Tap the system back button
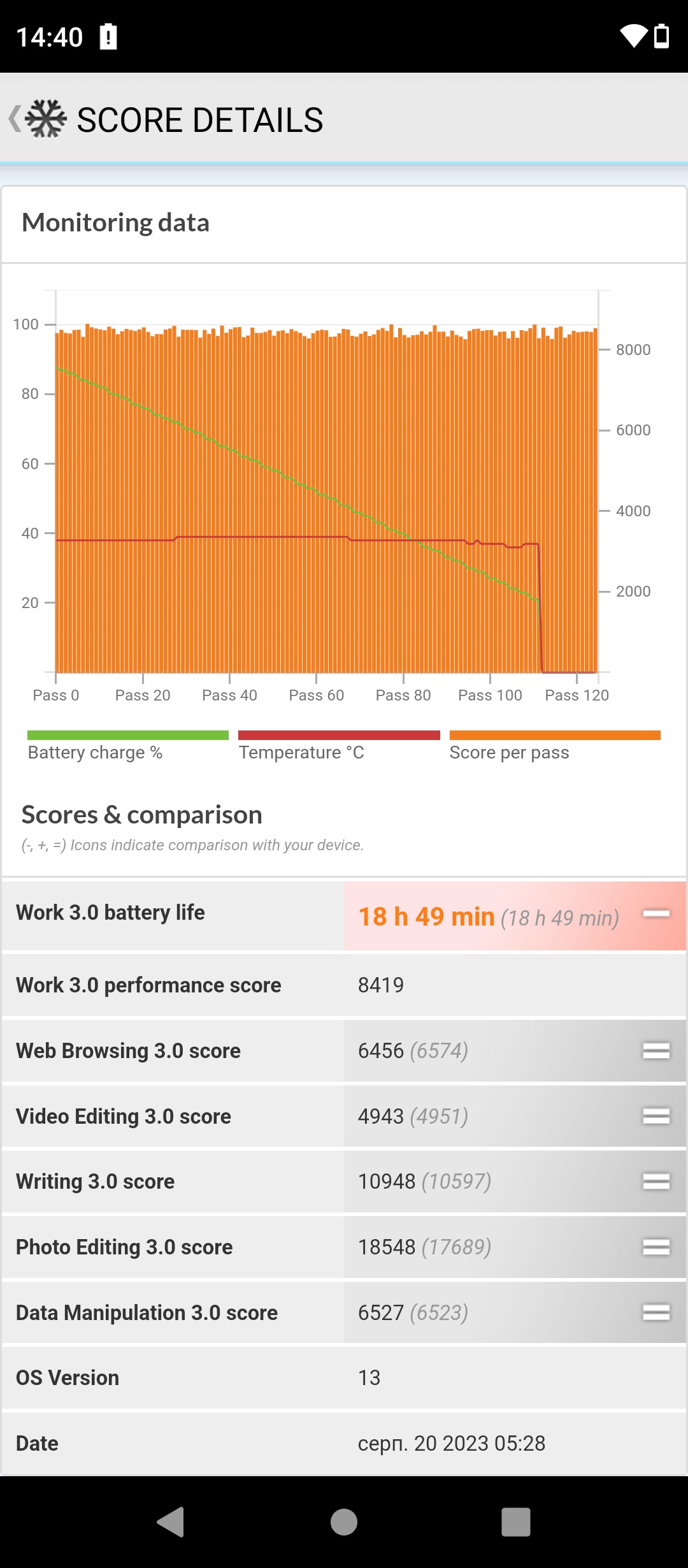 [x=171, y=1522]
